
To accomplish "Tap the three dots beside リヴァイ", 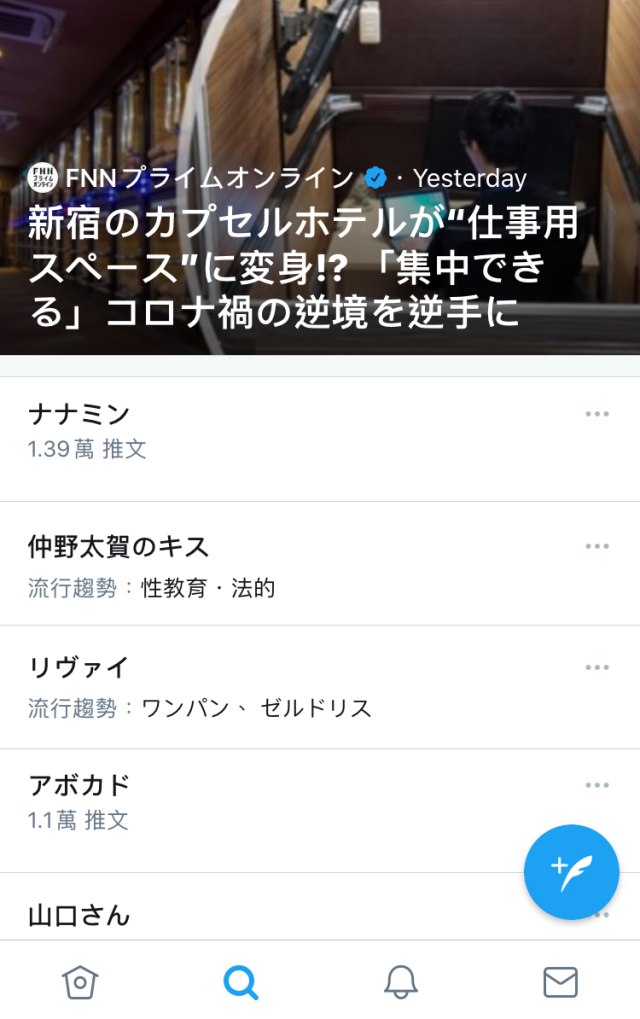I will [597, 668].
